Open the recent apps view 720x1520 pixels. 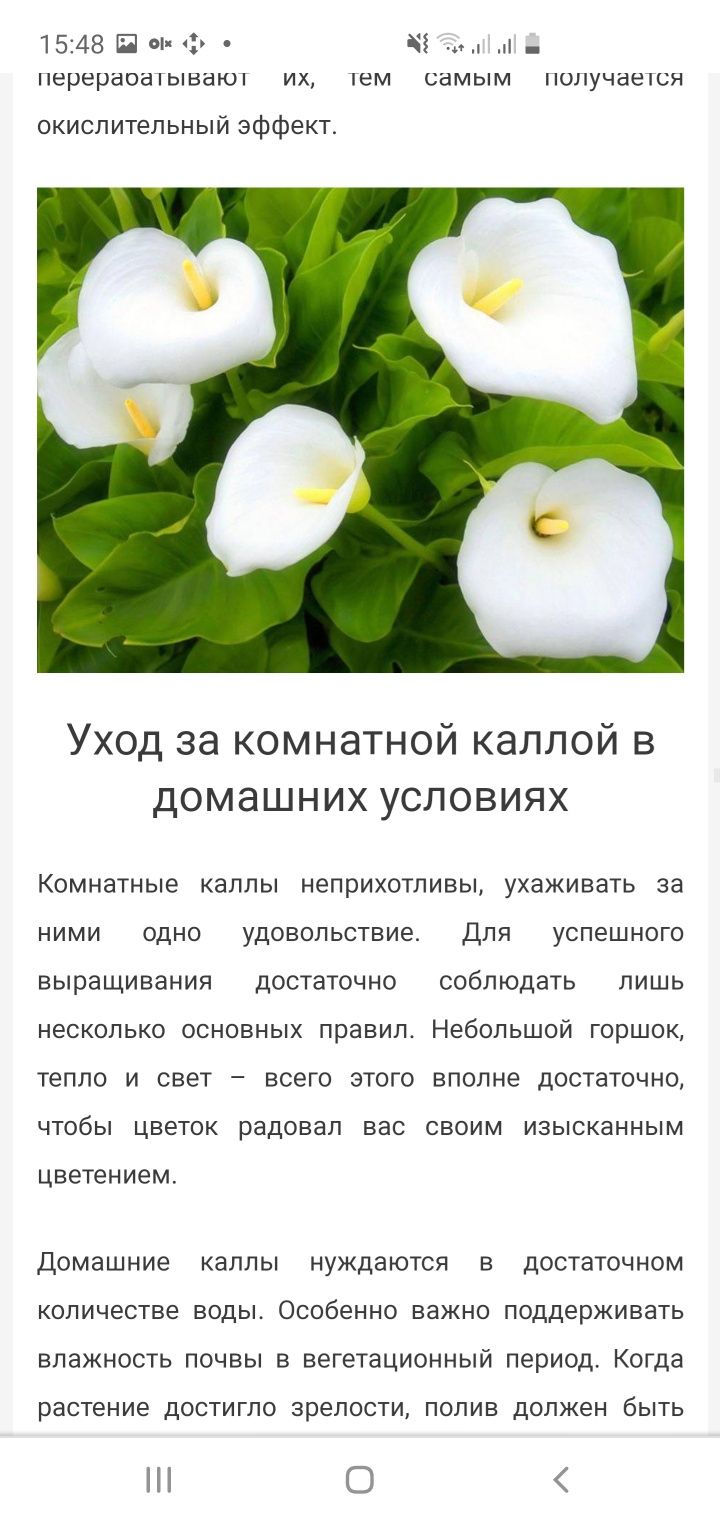pos(158,1479)
